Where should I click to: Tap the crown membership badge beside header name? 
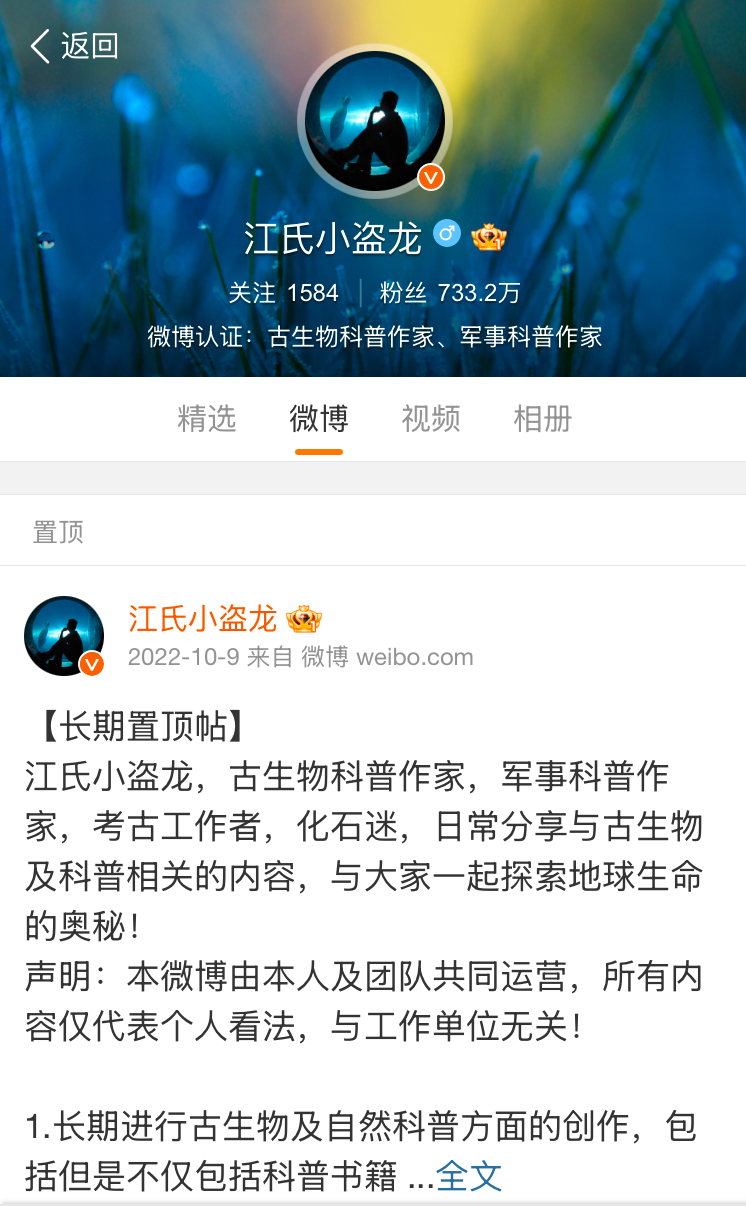click(x=489, y=237)
